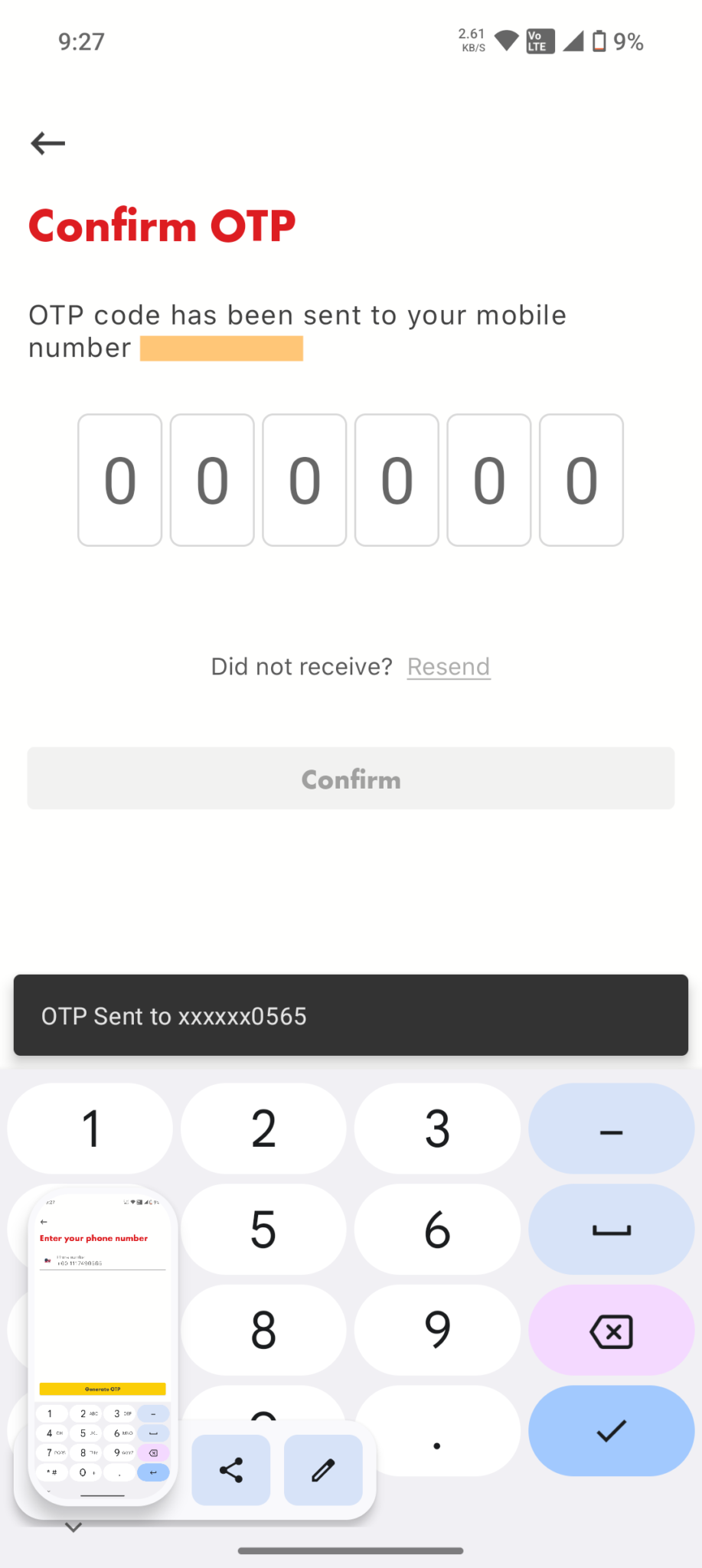The height and width of the screenshot is (1568, 702).
Task: Focus the first OTP digit box
Action: click(120, 480)
